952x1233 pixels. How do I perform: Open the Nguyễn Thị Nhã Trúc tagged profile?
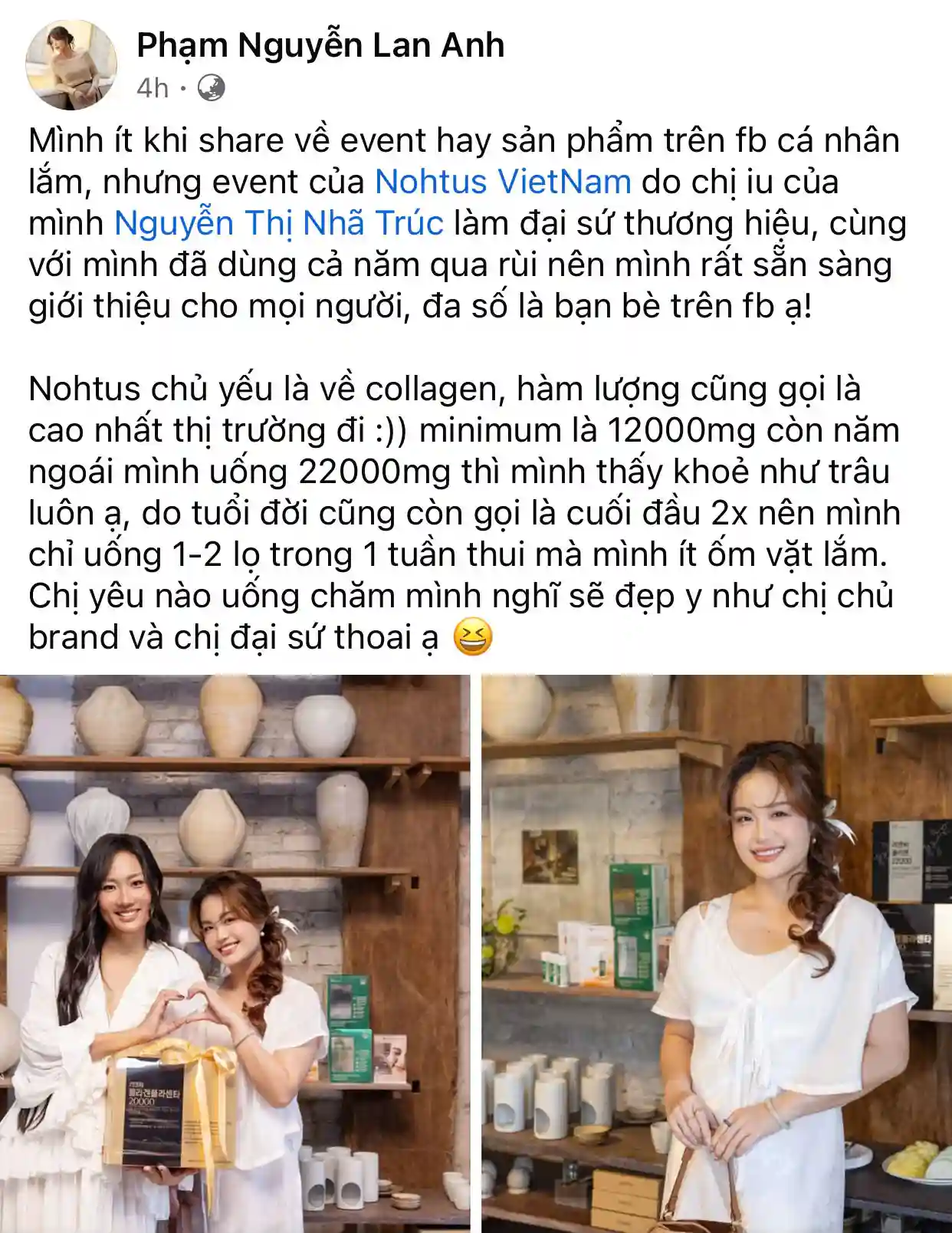point(279,224)
